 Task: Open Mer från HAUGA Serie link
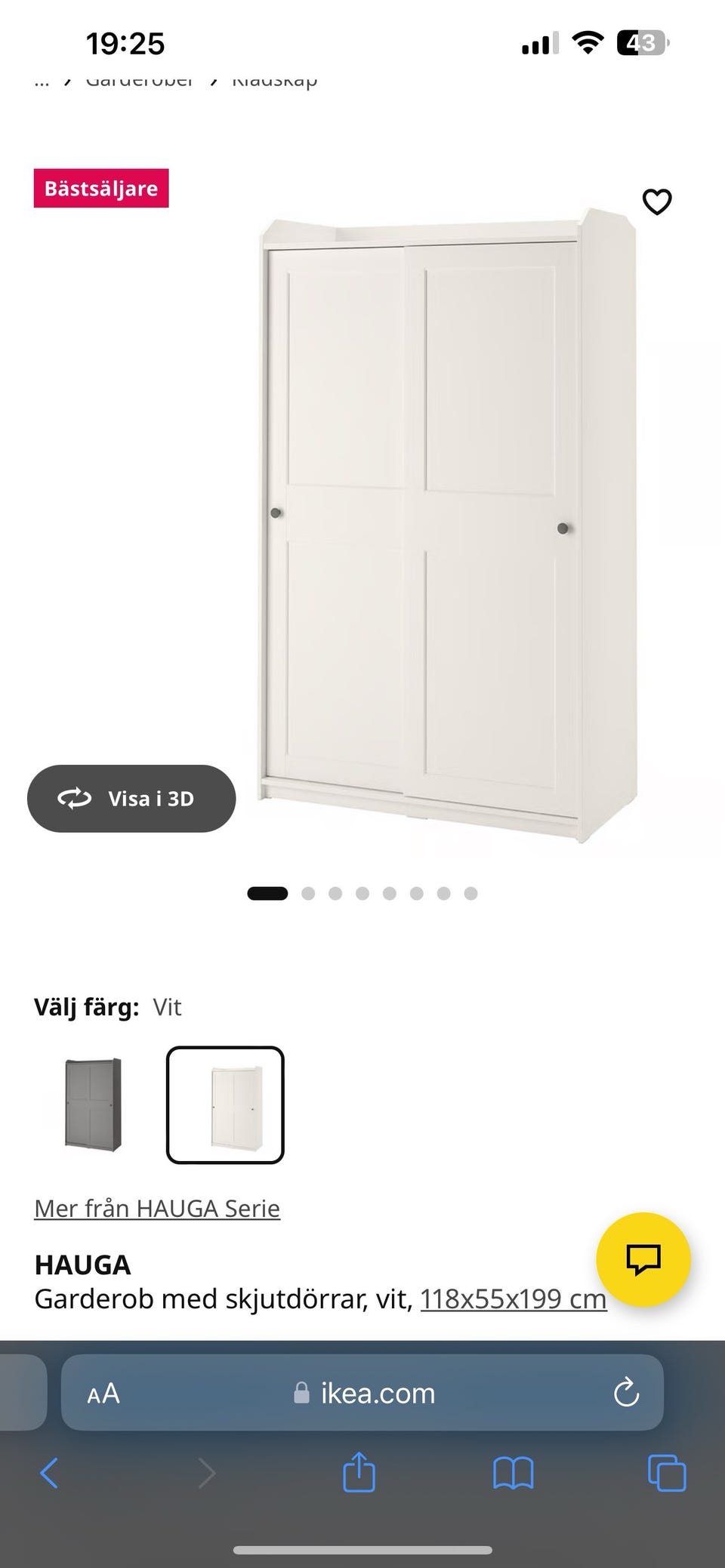157,1208
